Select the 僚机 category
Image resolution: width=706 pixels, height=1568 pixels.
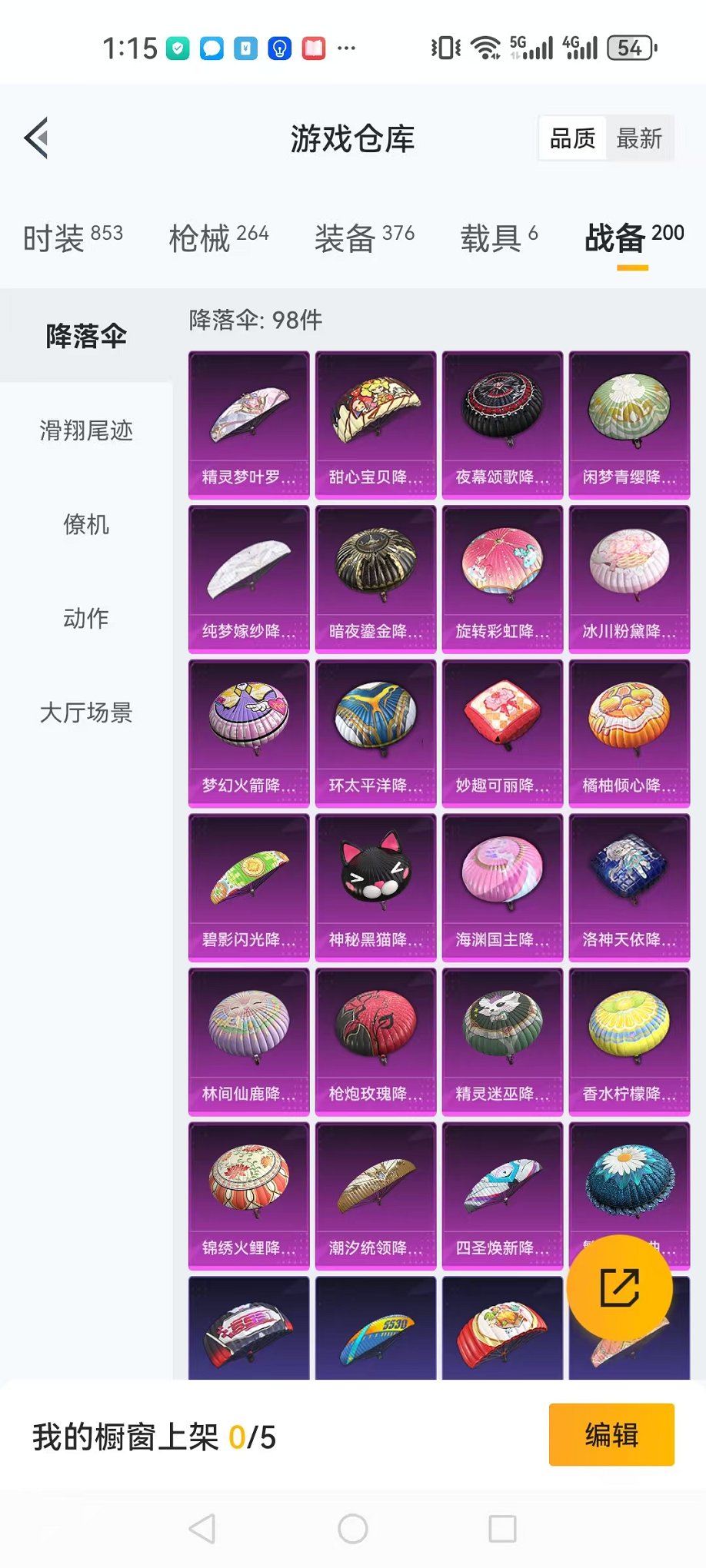pos(86,525)
